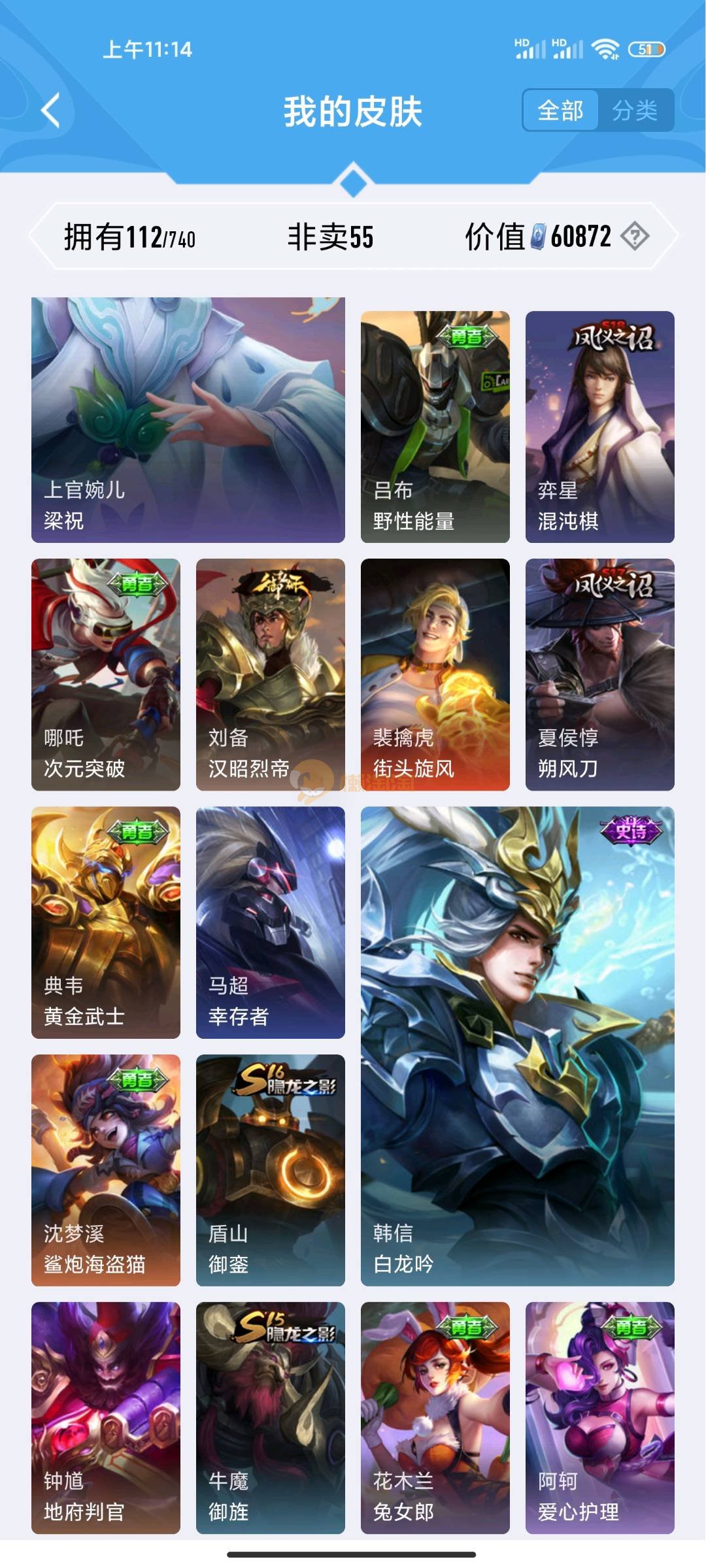View the 弈星 混沌棋 skin
The width and height of the screenshot is (706, 1568).
click(x=599, y=427)
